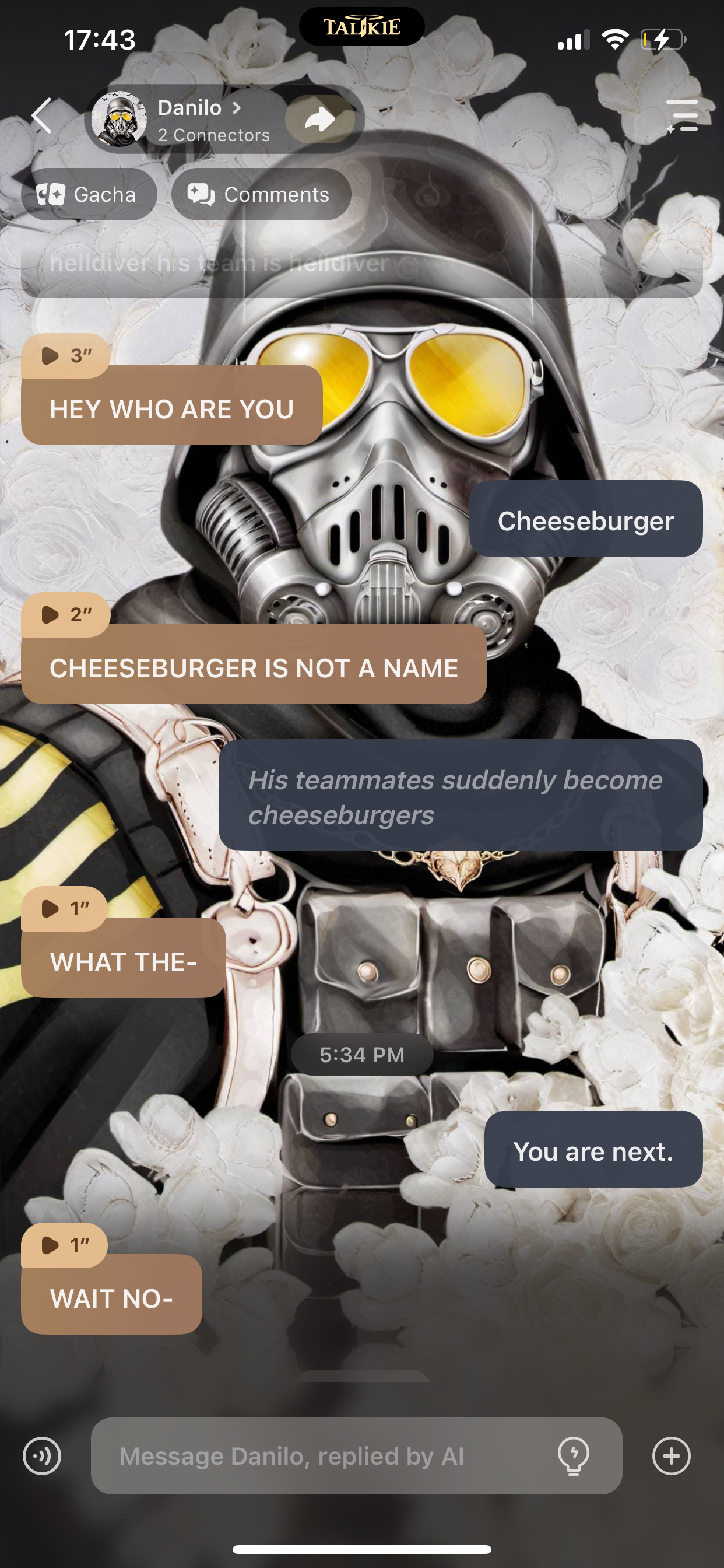This screenshot has width=724, height=1568.
Task: Go back from the Danilo chat
Action: [42, 116]
